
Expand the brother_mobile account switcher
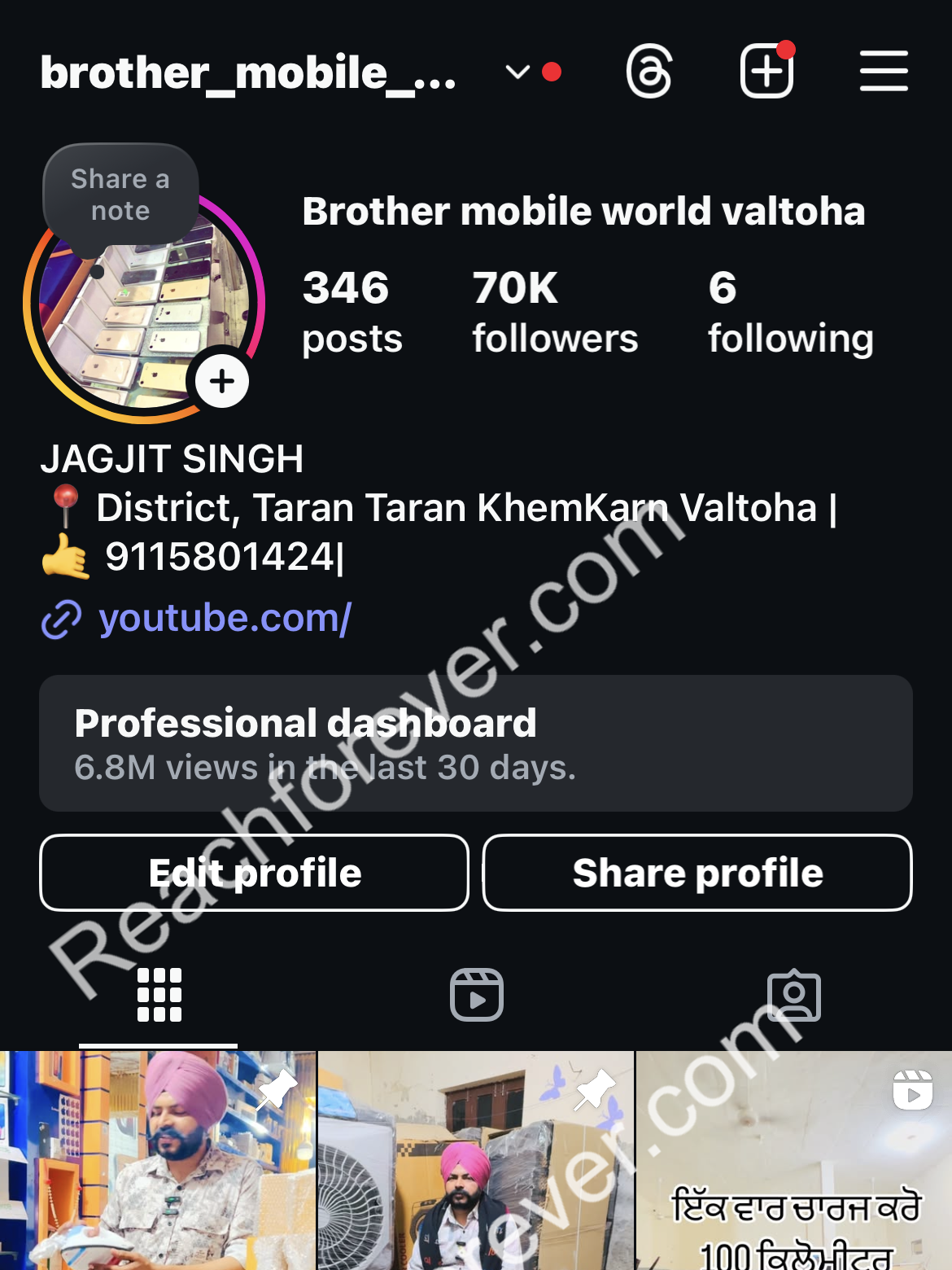[x=517, y=72]
